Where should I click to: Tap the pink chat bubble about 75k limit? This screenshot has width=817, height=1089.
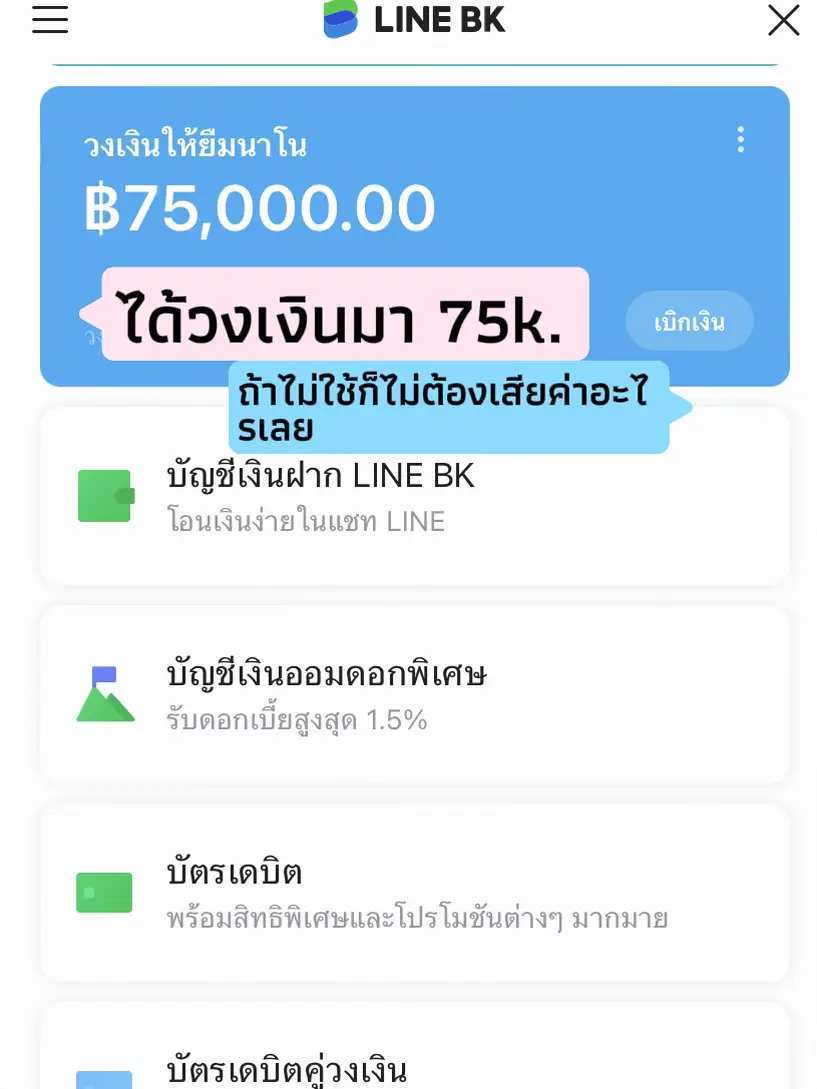pyautogui.click(x=345, y=313)
